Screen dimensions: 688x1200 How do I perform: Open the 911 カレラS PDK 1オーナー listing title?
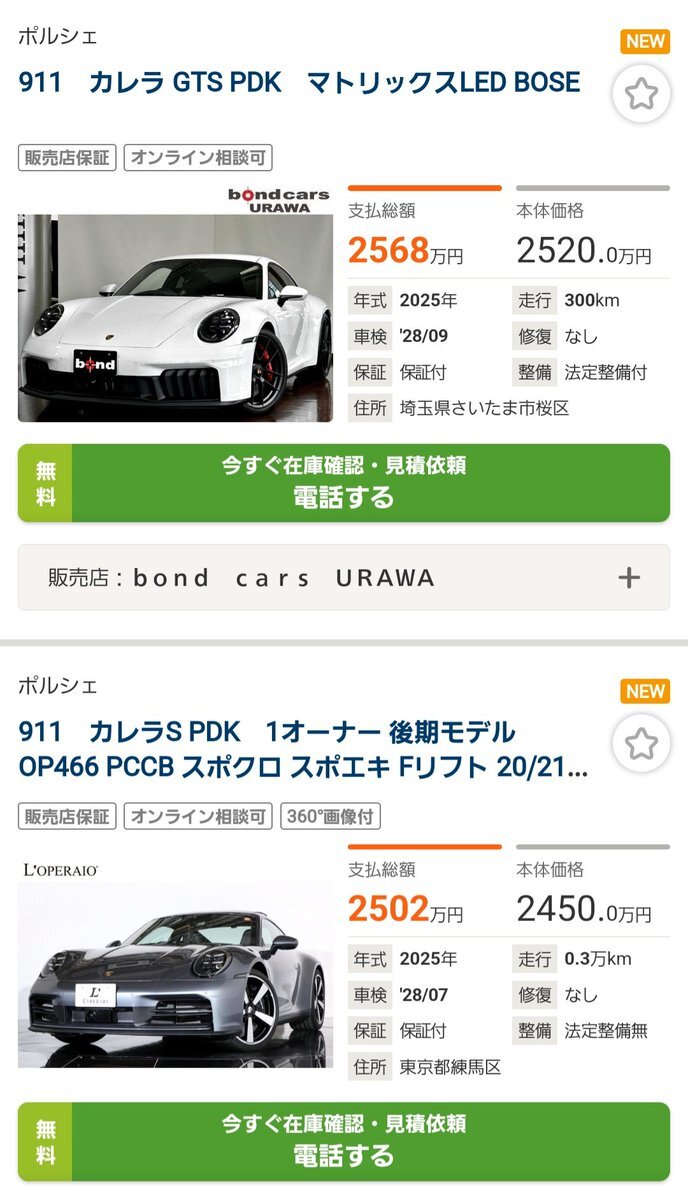pos(302,748)
